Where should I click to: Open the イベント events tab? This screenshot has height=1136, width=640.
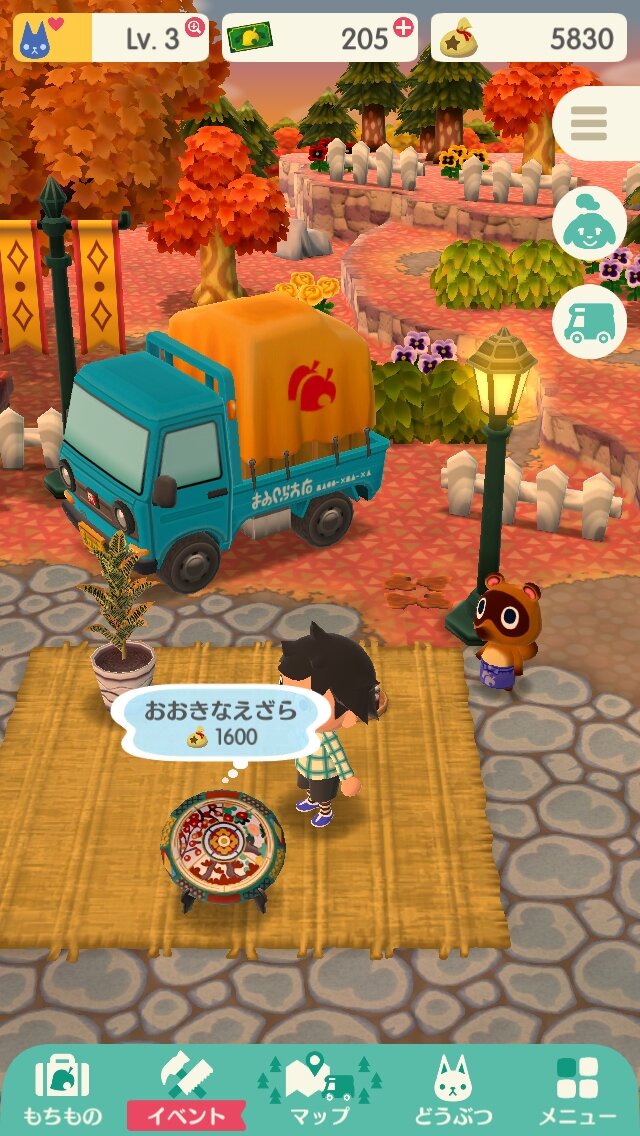point(187,1090)
